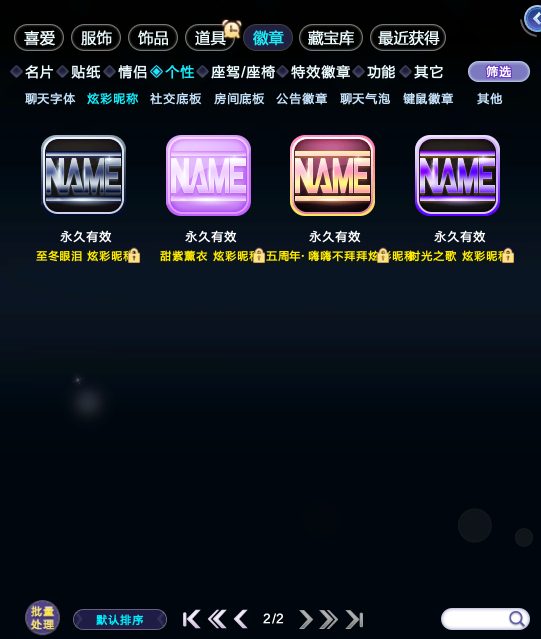Image resolution: width=541 pixels, height=639 pixels.
Task: Tap the search box
Action: 485,619
